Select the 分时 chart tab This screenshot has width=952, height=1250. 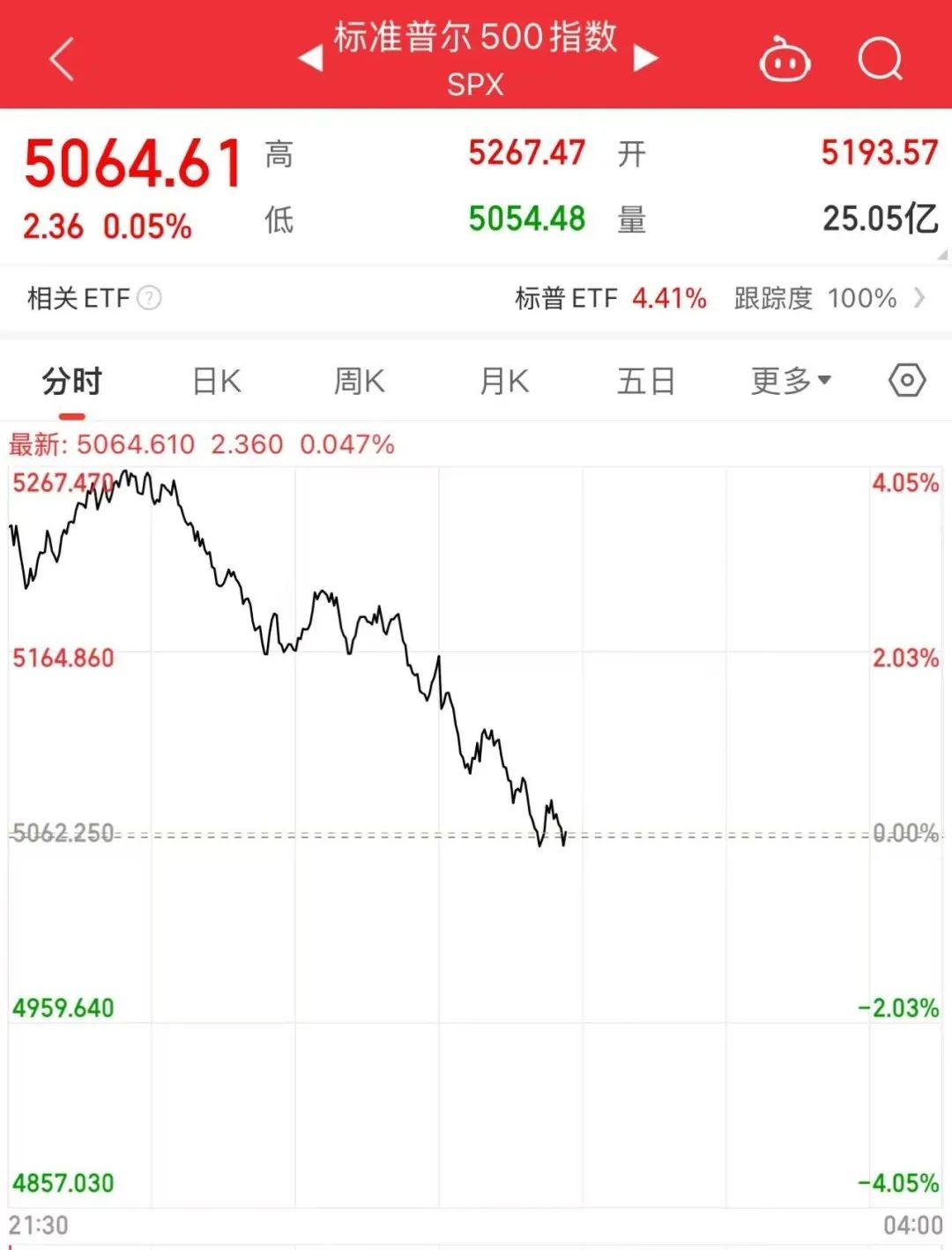[72, 382]
